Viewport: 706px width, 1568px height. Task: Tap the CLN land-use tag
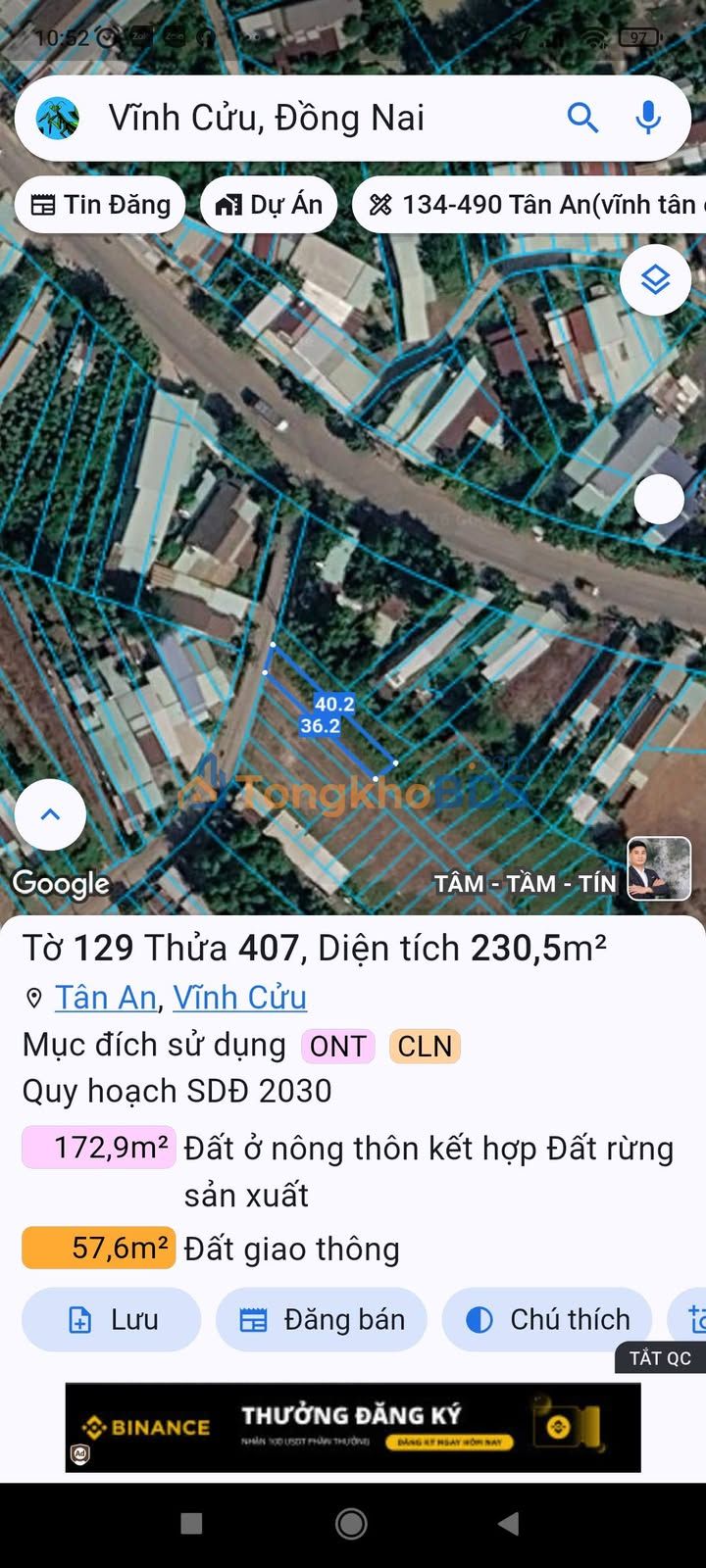[425, 1047]
